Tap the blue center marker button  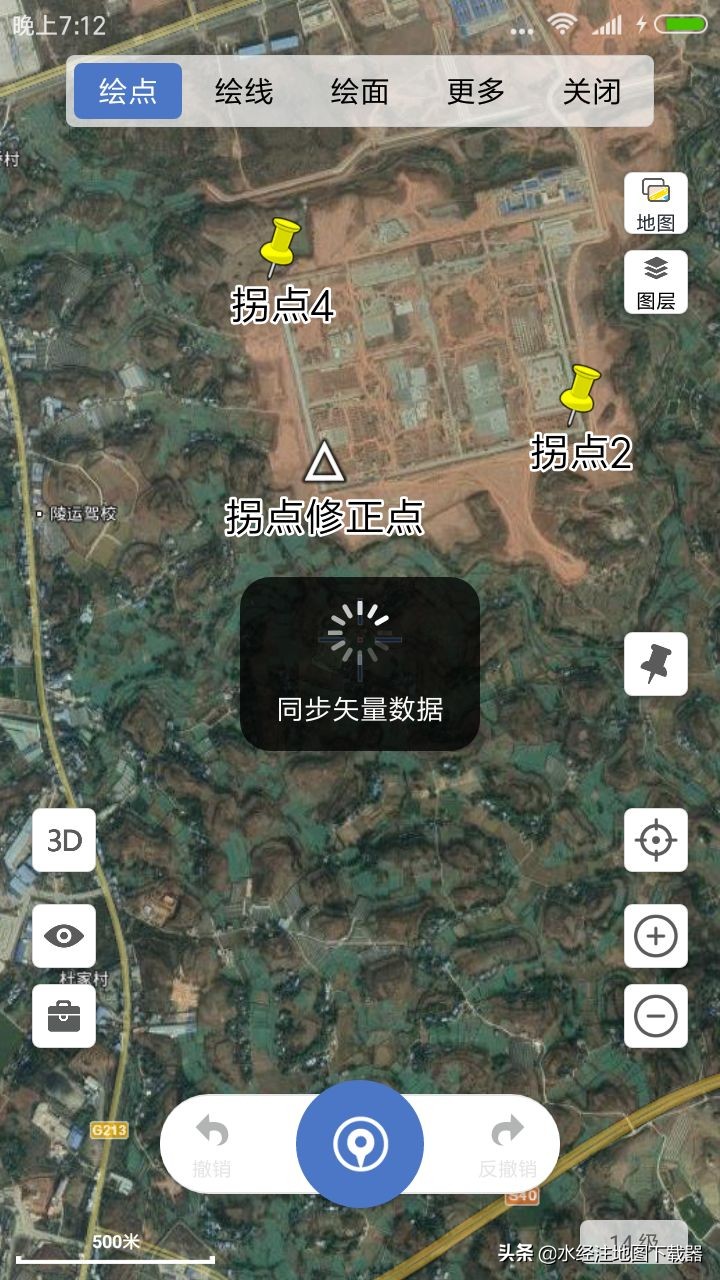tap(360, 1144)
